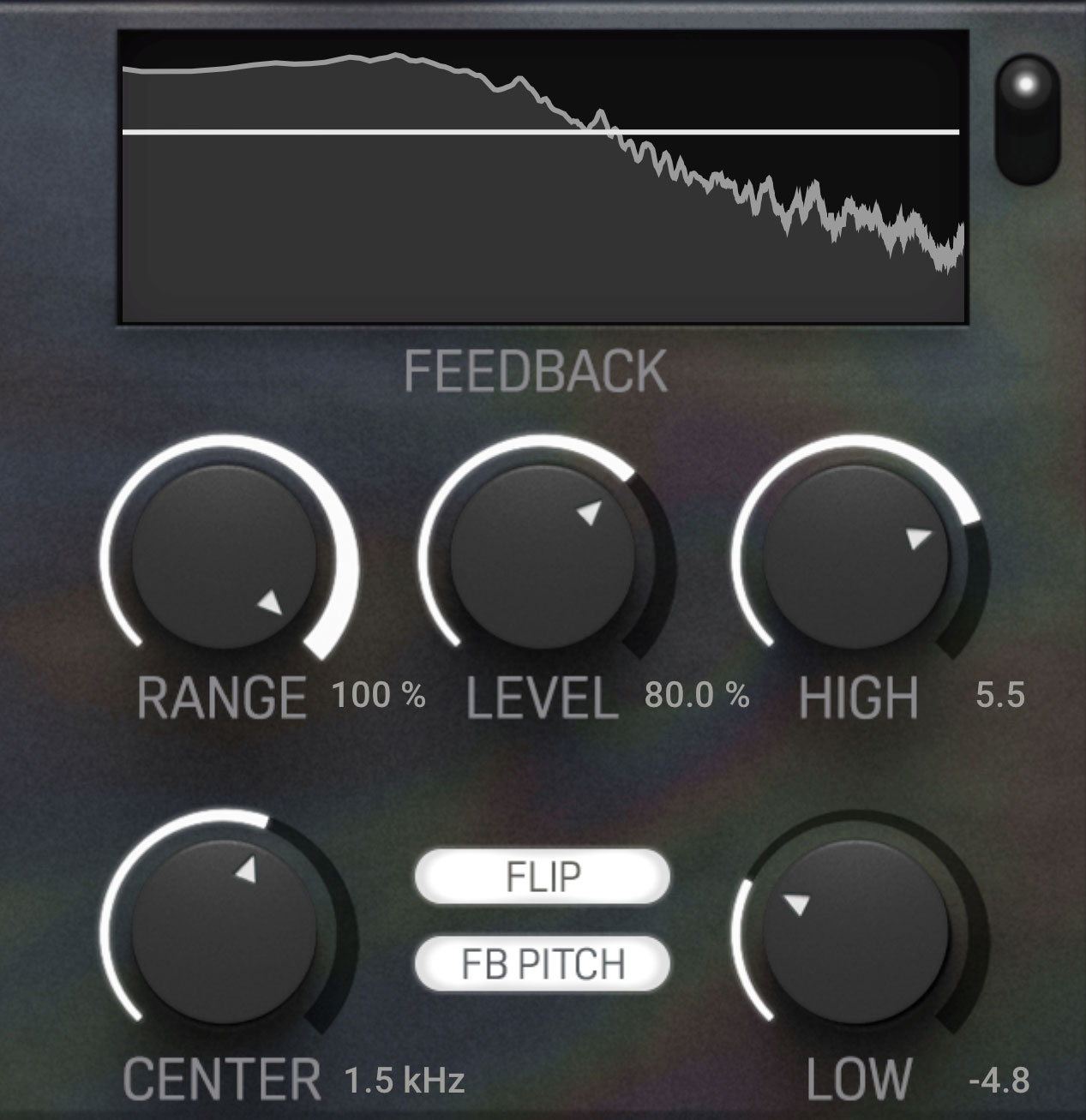The height and width of the screenshot is (1120, 1086).
Task: Toggle the FLIP button
Action: click(542, 877)
